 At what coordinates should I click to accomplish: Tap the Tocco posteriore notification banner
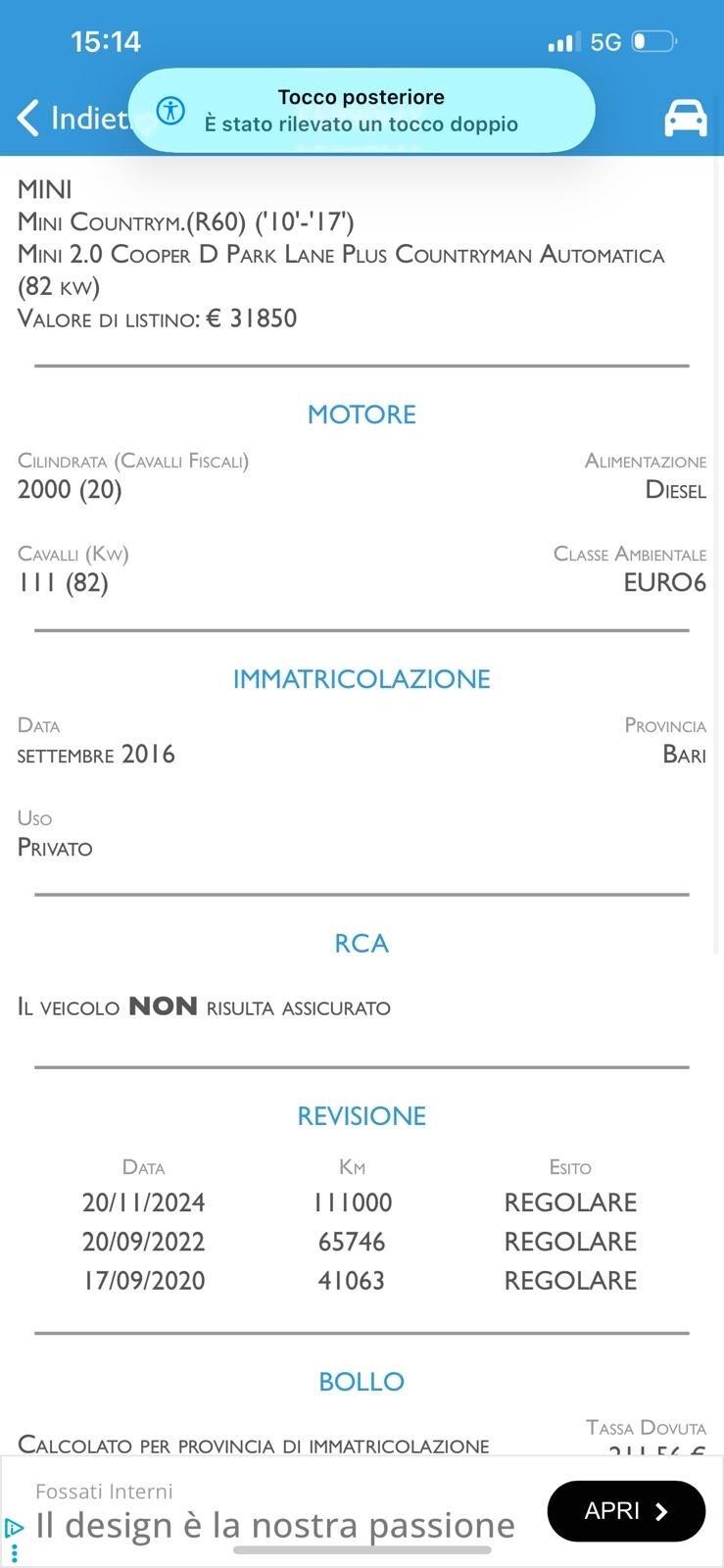(361, 111)
